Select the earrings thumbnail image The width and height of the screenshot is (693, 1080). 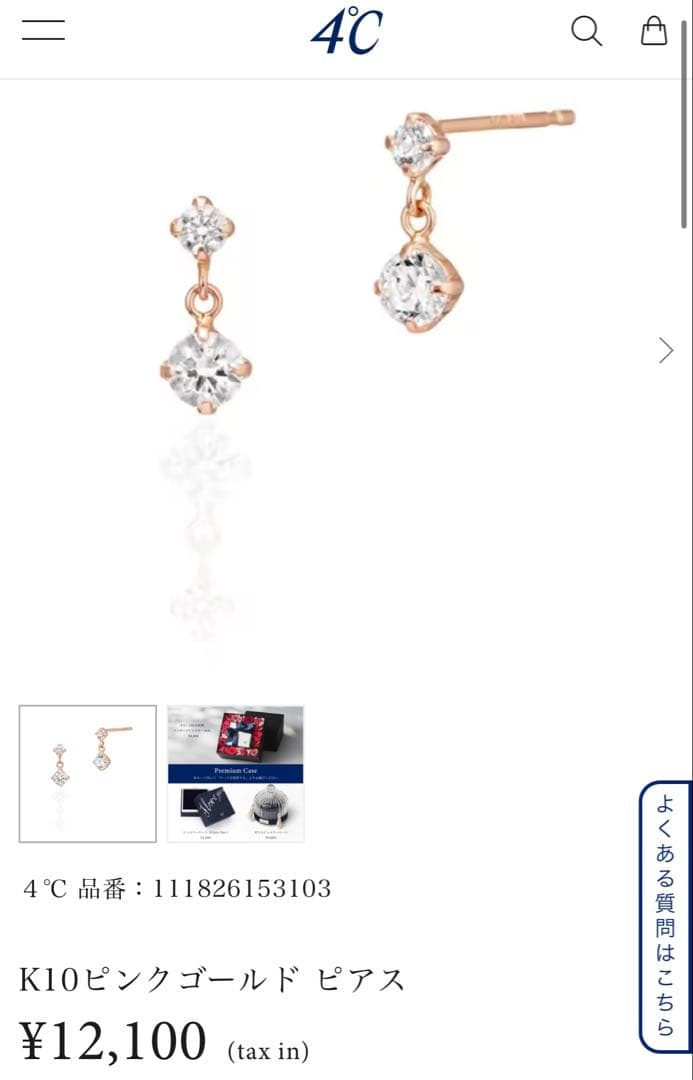pos(88,774)
